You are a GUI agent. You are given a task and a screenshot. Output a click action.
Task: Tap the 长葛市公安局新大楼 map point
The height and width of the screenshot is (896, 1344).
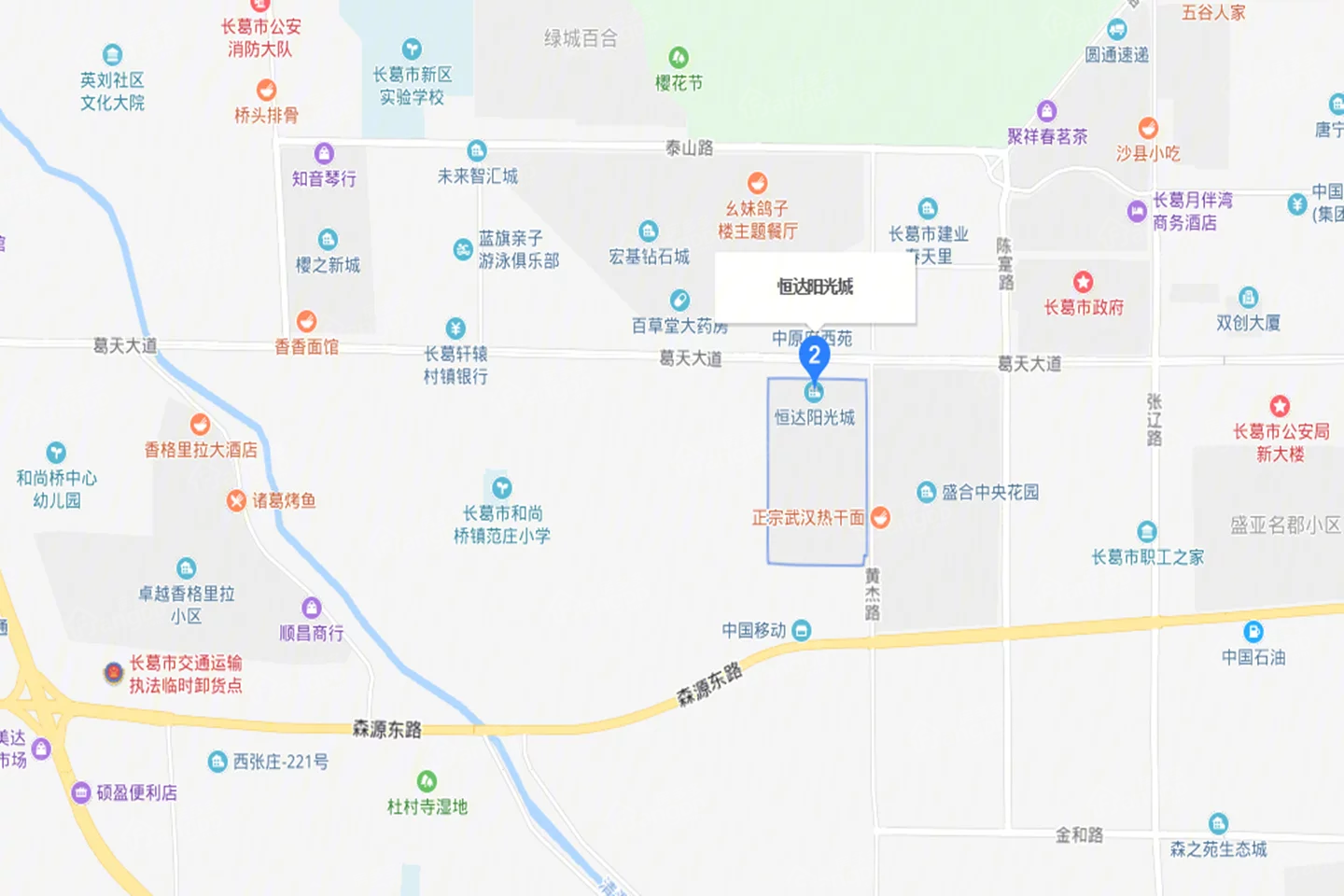click(1280, 406)
